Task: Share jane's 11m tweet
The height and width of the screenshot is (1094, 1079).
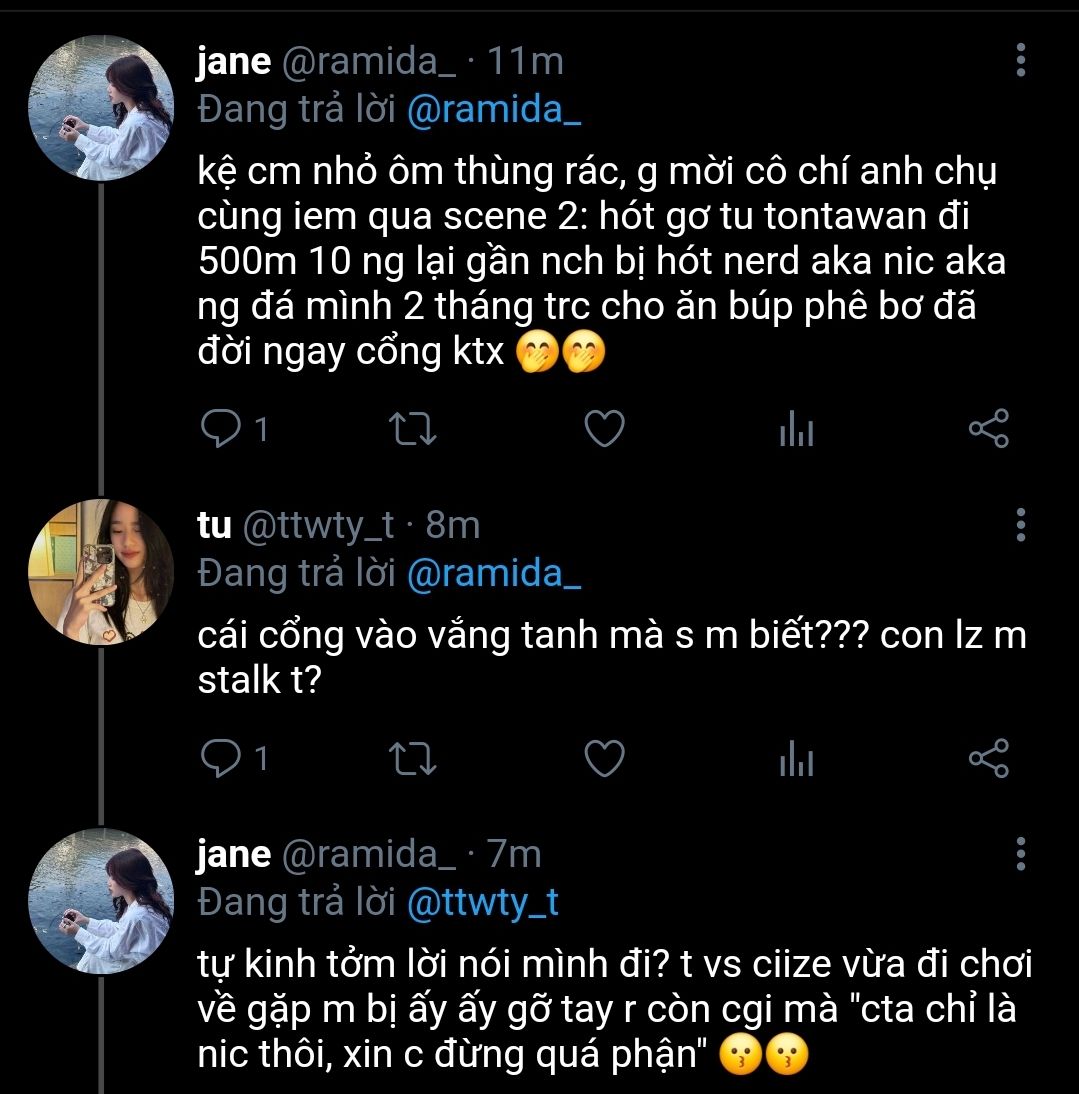Action: point(989,430)
